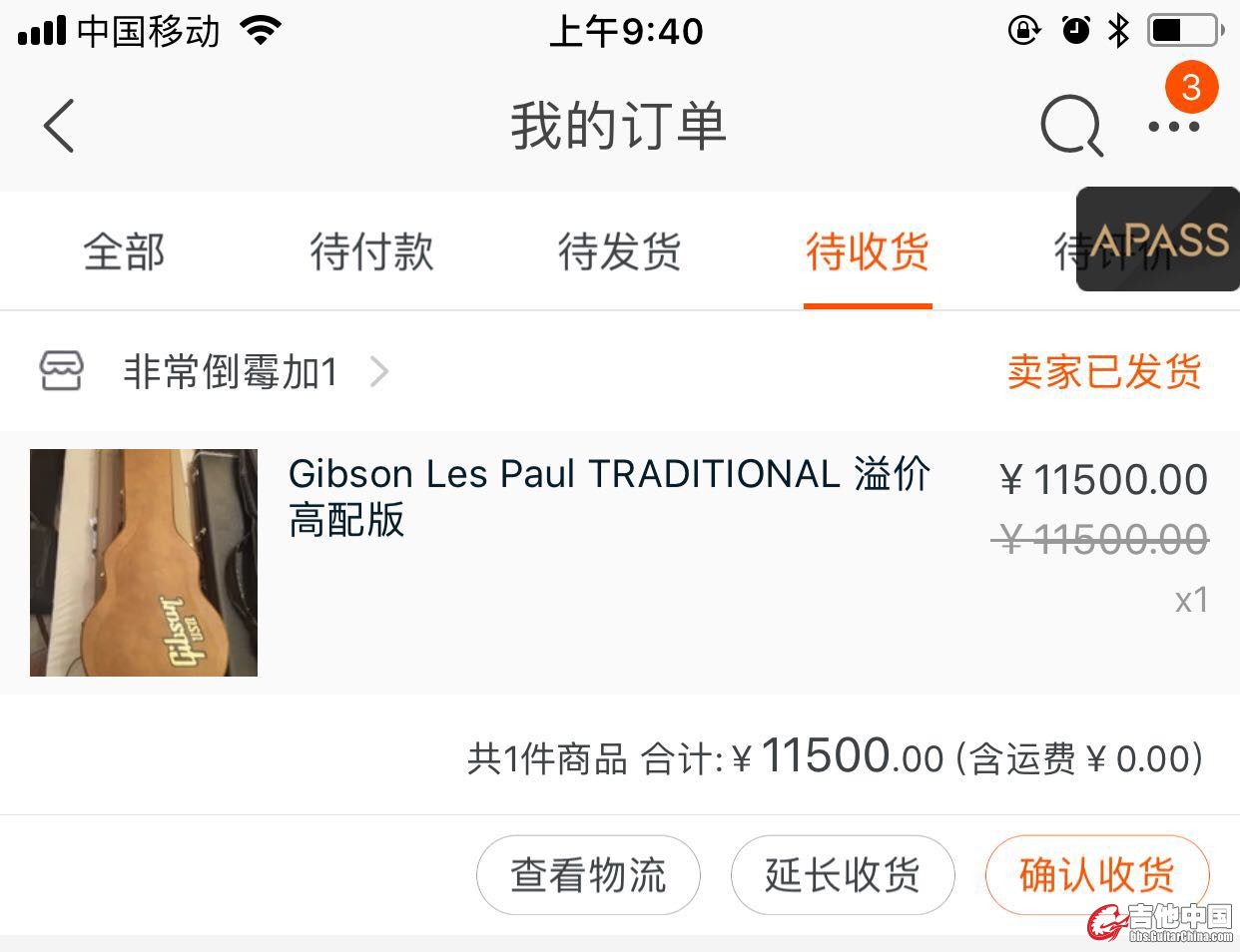Select the 待收货 tab
The height and width of the screenshot is (952, 1240).
(x=867, y=251)
